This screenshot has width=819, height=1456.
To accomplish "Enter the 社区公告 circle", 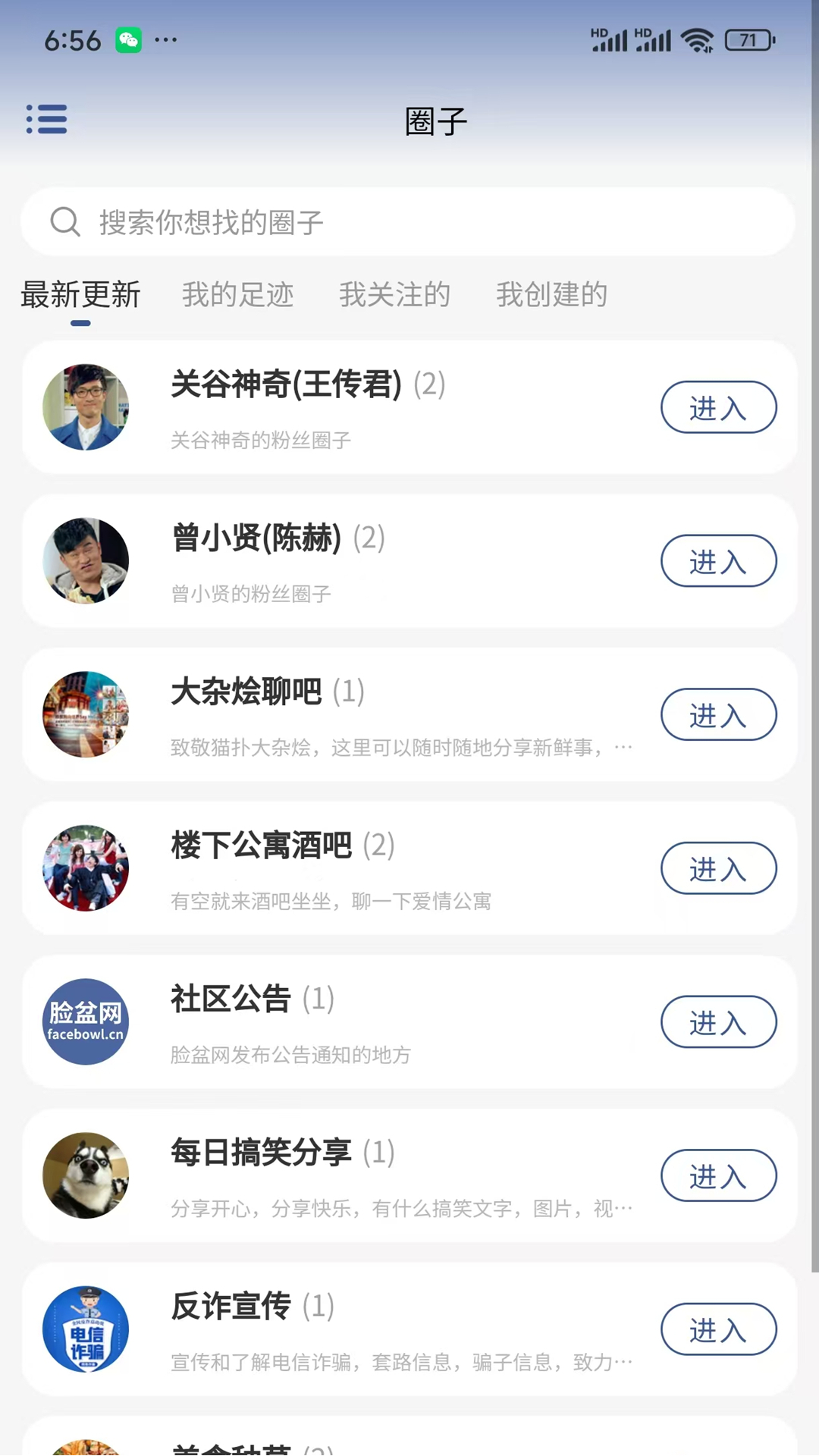I will click(x=718, y=1021).
